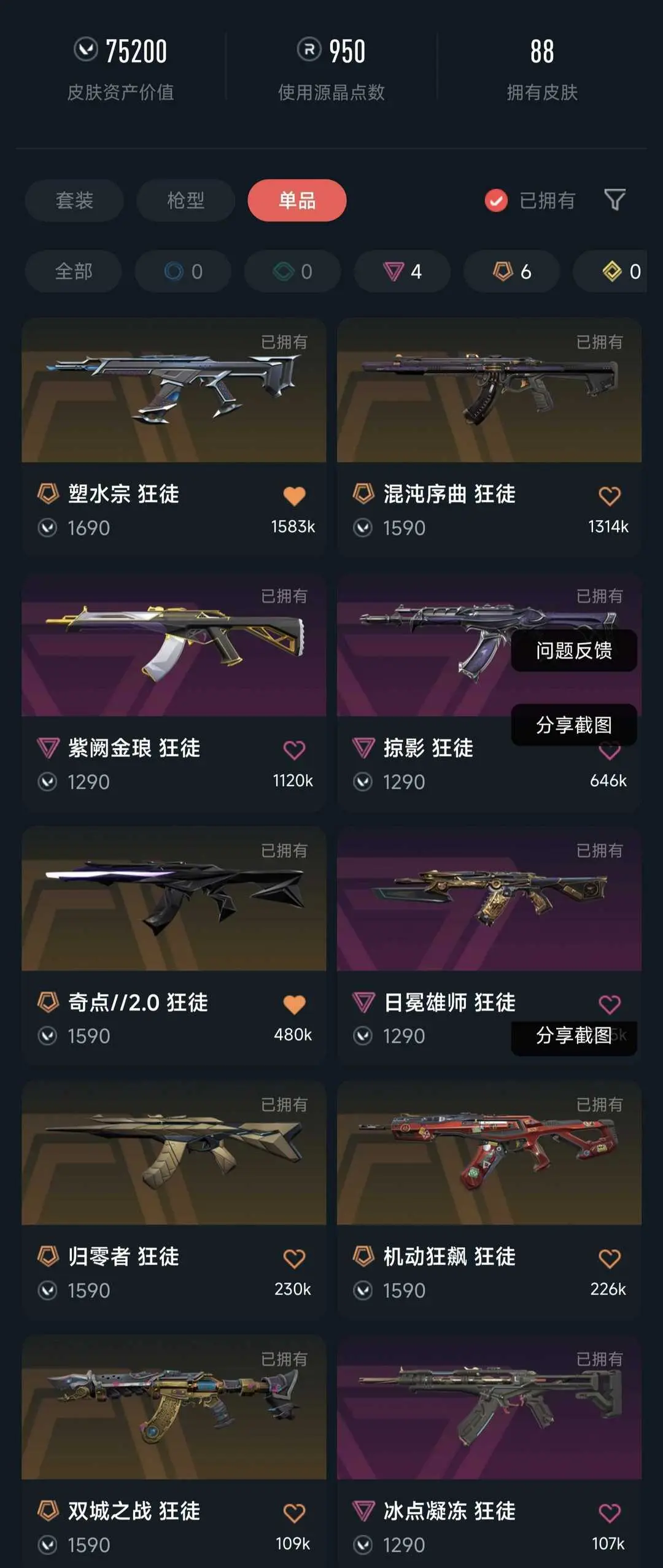
Task: Select the 全部 rarity chip
Action: [74, 271]
